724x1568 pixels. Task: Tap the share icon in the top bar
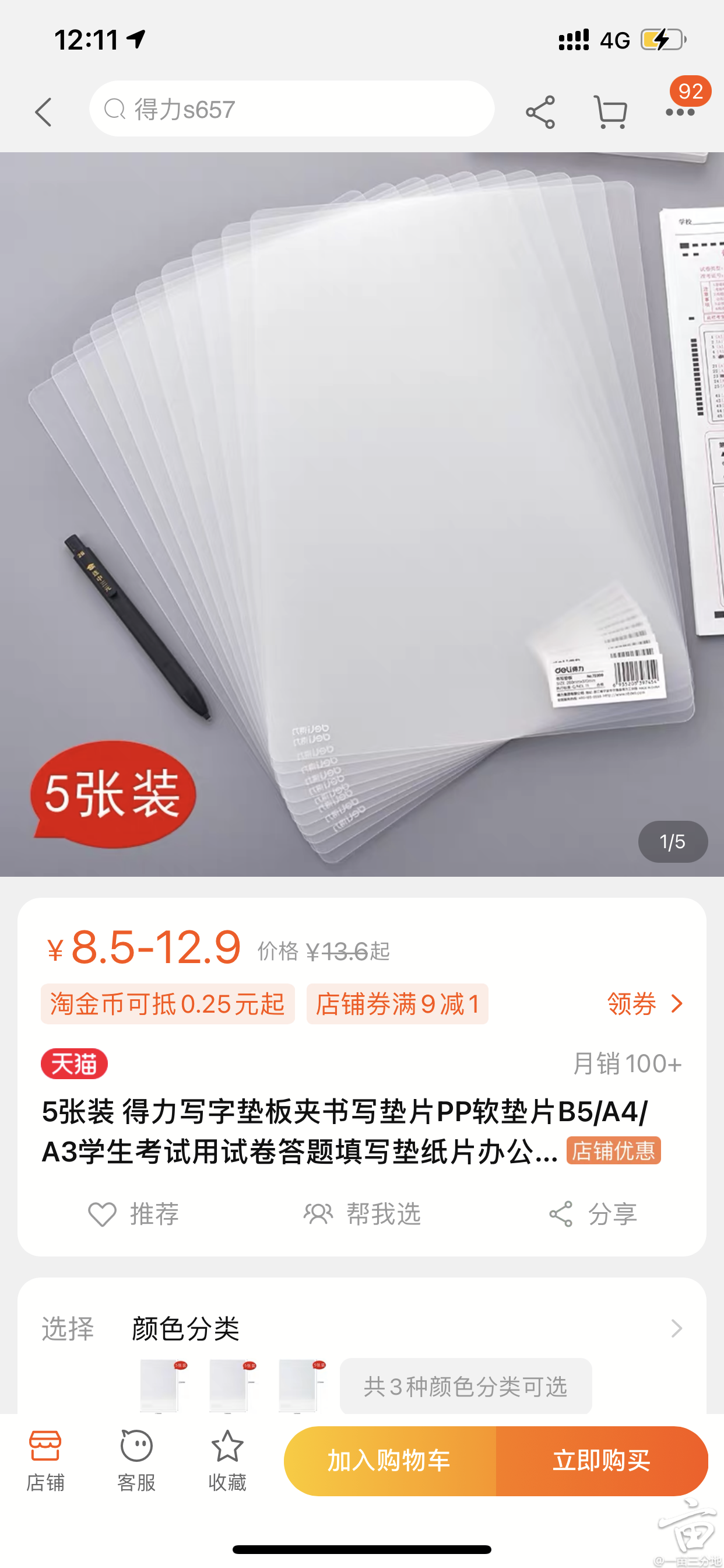pyautogui.click(x=540, y=112)
